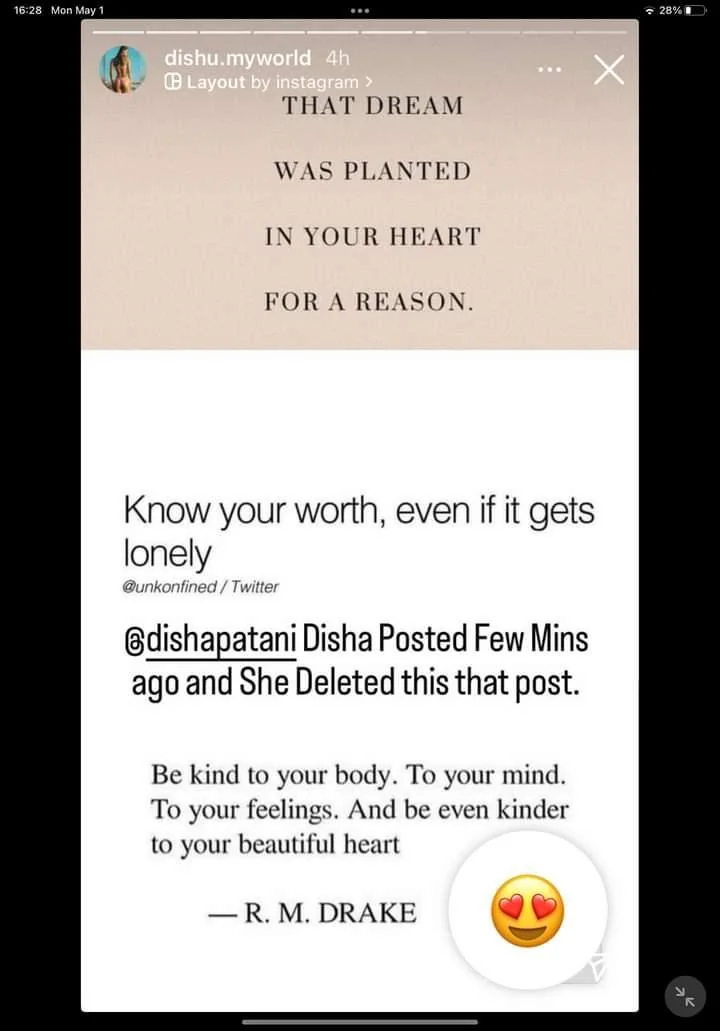Tap the dishu.myworld username

click(237, 59)
